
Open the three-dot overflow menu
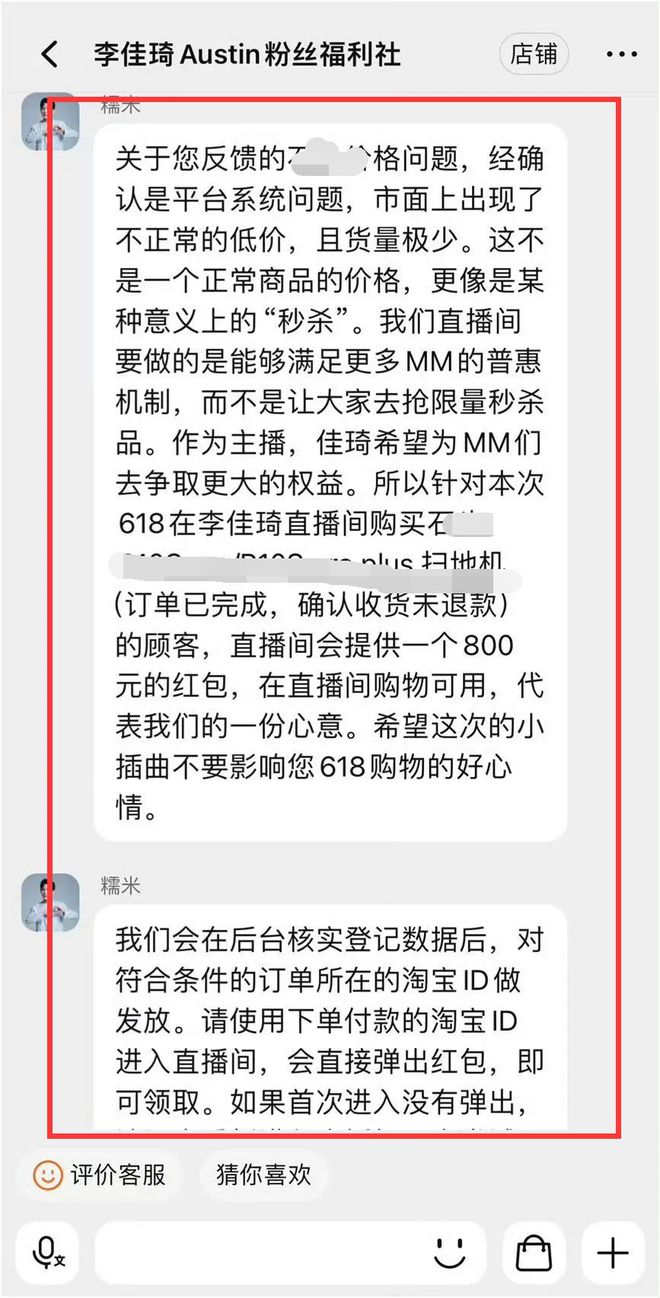(x=621, y=54)
